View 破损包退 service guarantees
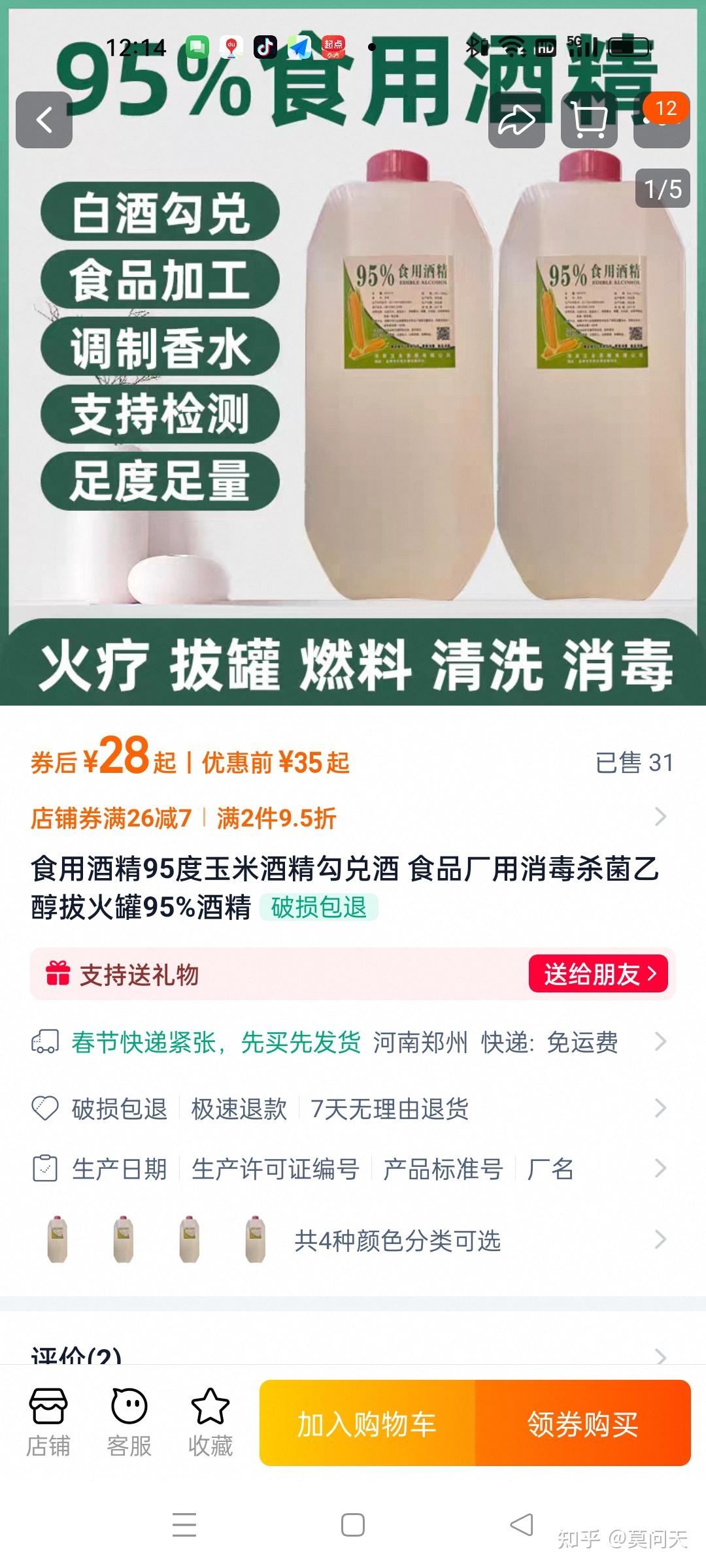Image resolution: width=706 pixels, height=1568 pixels. pos(353,1109)
